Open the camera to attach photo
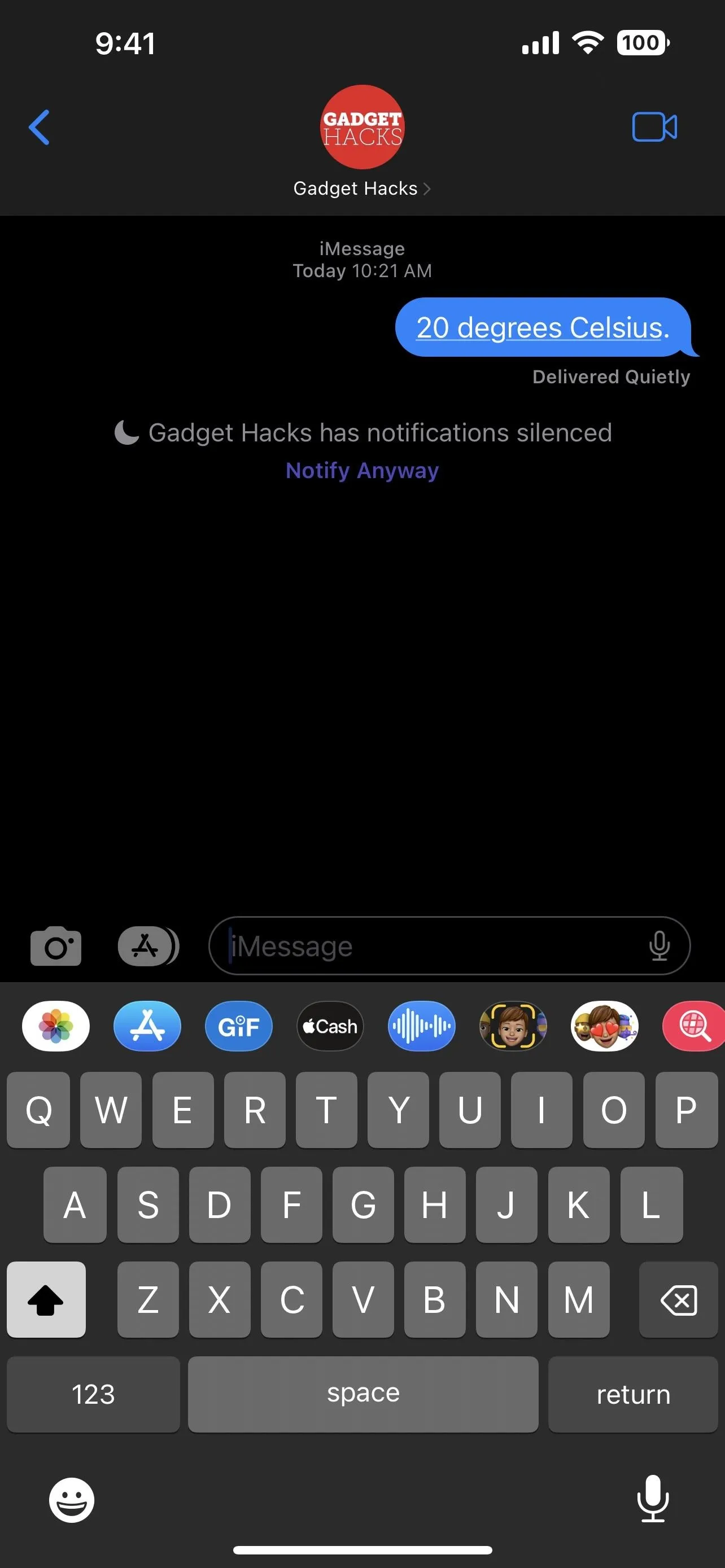This screenshot has height=1568, width=725. [x=56, y=946]
